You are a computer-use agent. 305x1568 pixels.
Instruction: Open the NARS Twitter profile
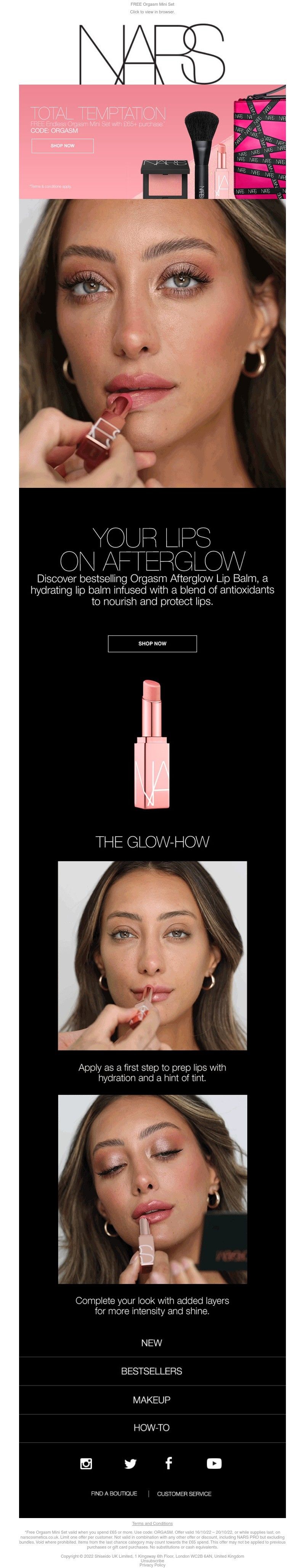[130, 1464]
